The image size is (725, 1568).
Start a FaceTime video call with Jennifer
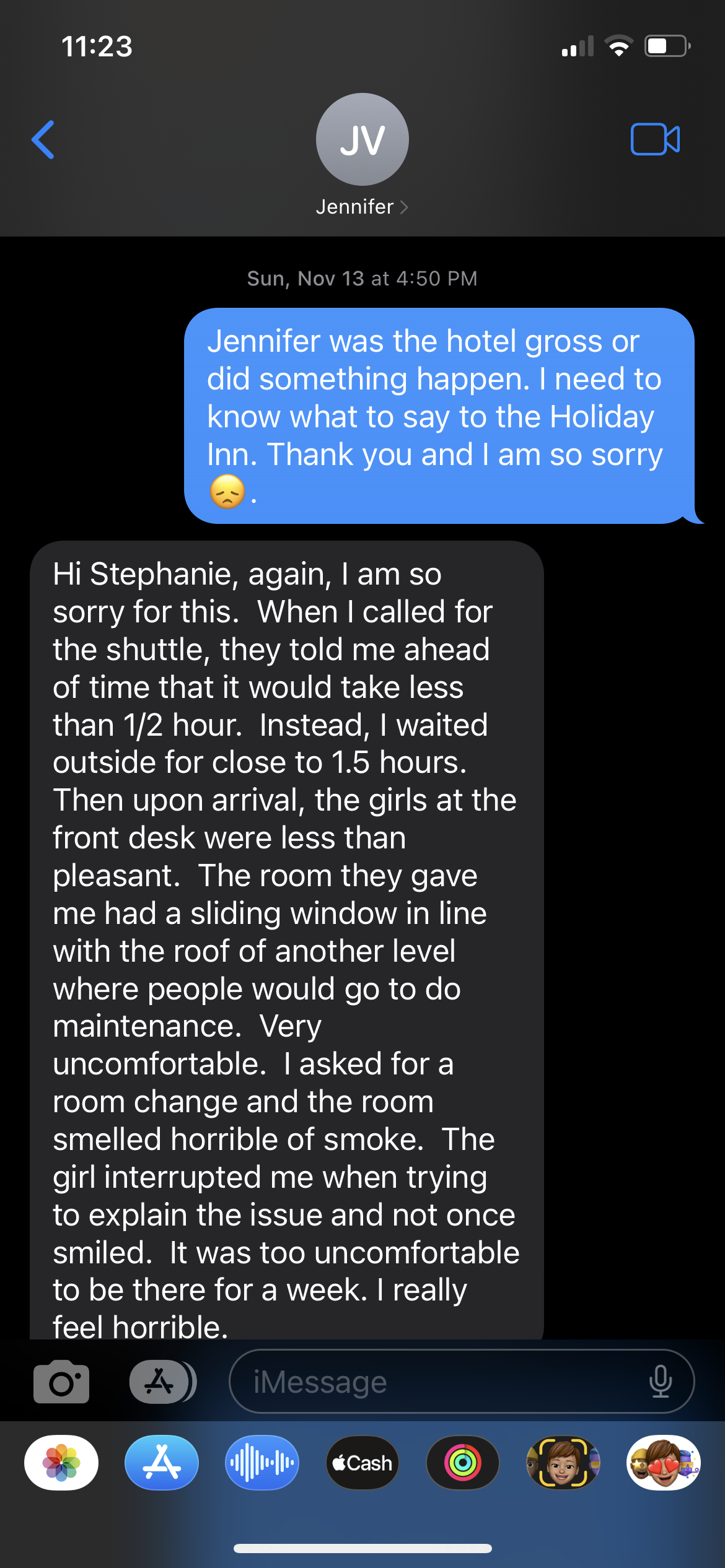click(x=654, y=139)
